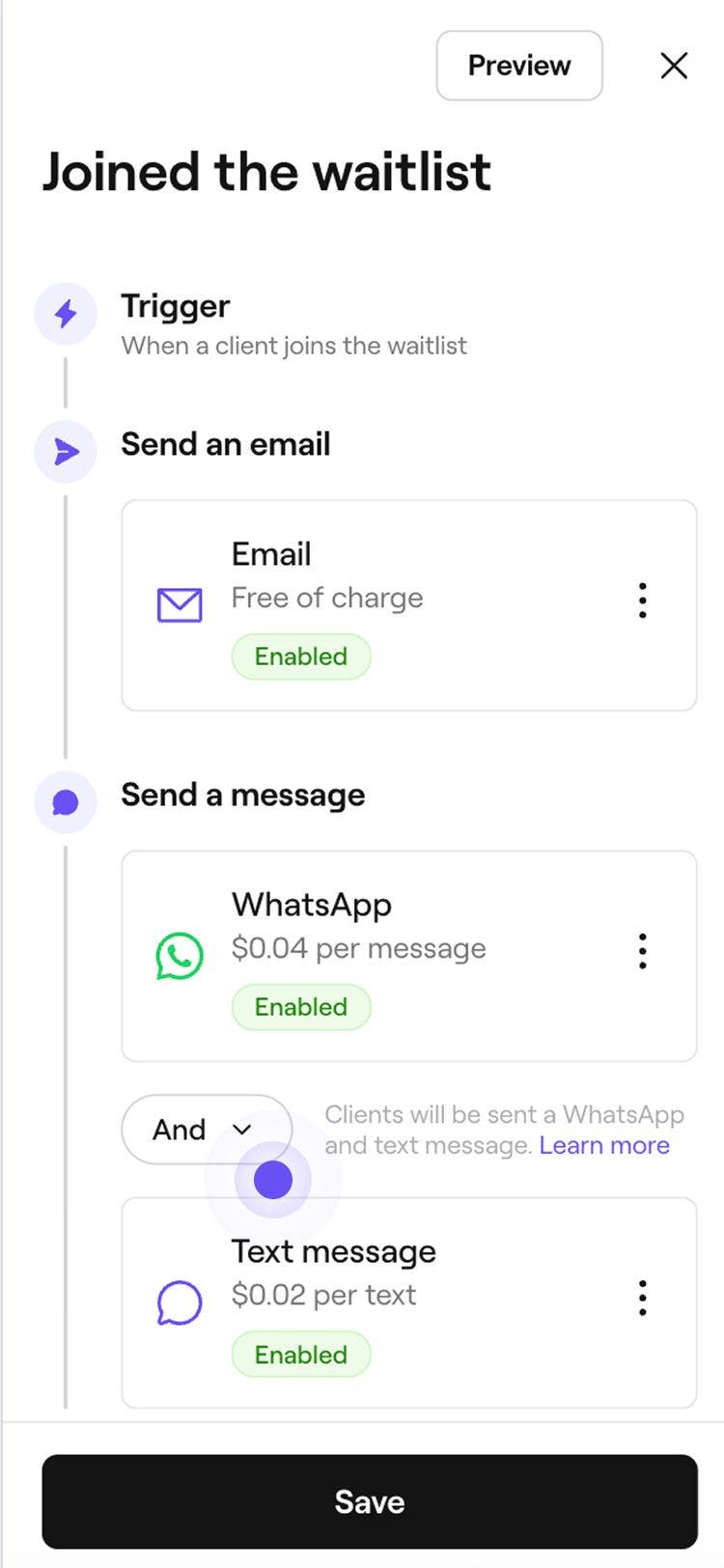Close the automation editor with the X
Screen dimensions: 724x1568
(673, 66)
